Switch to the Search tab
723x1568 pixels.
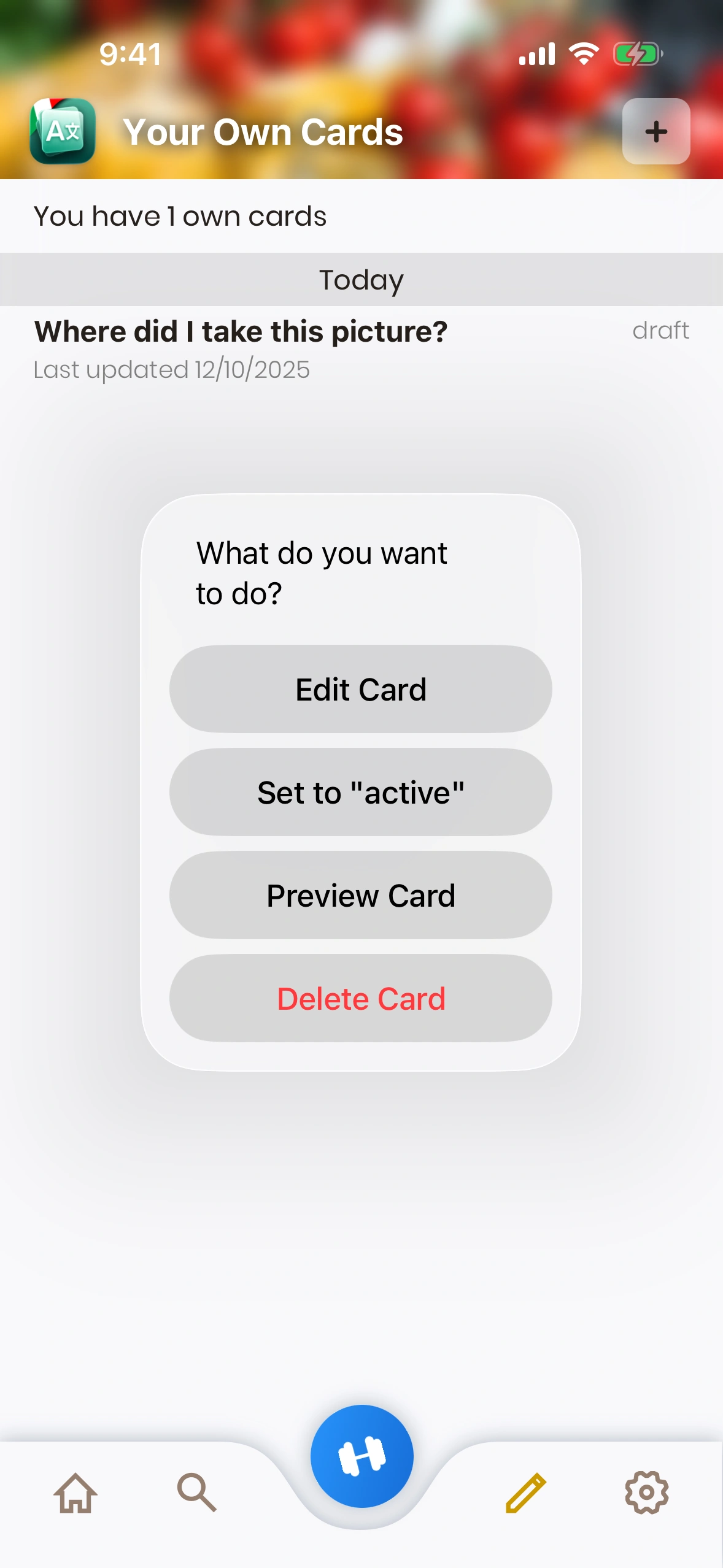[x=196, y=1493]
